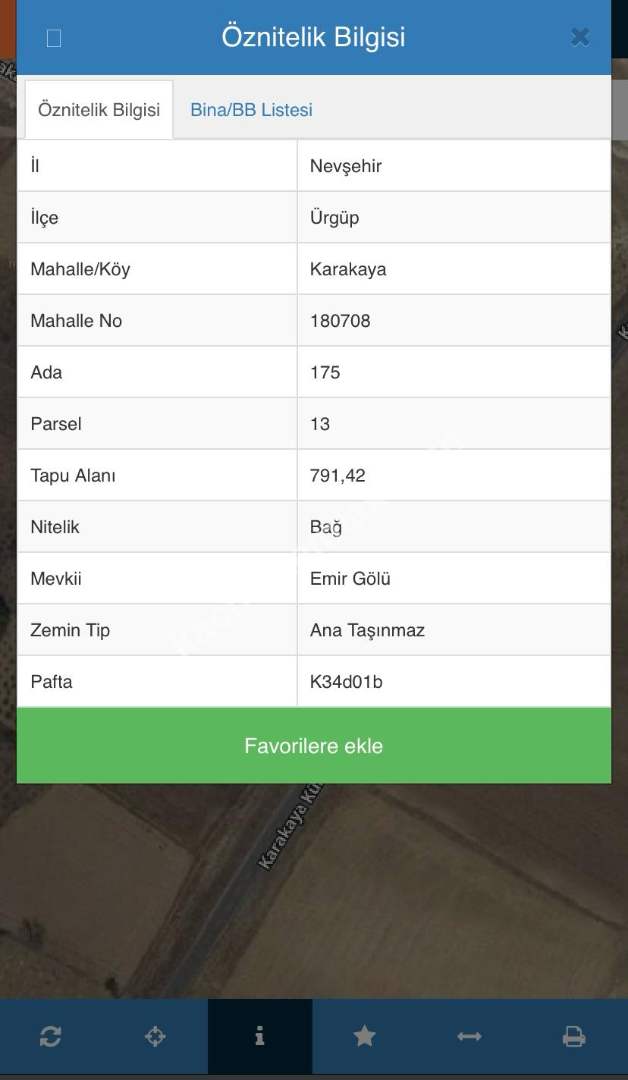Image resolution: width=628 pixels, height=1080 pixels.
Task: Close the Öznitelik Bilgisi dialog
Action: click(x=580, y=37)
